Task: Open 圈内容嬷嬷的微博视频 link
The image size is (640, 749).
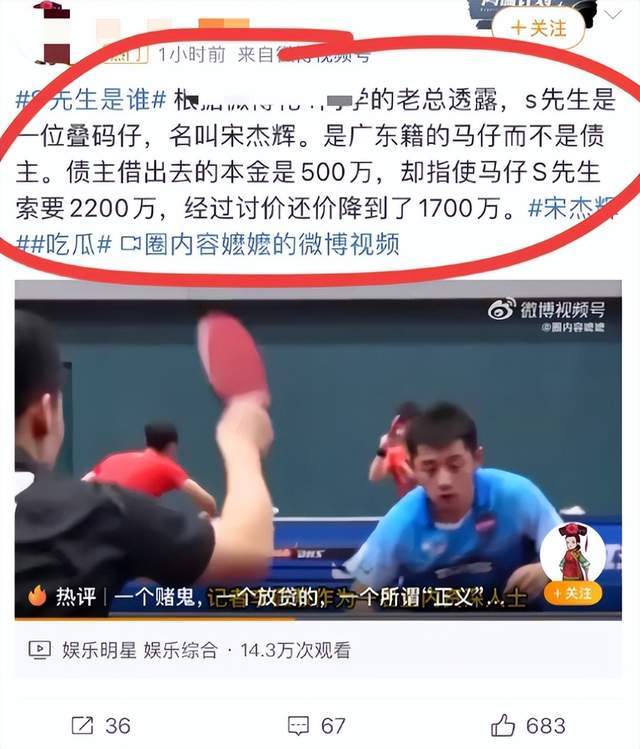Action: click(259, 244)
